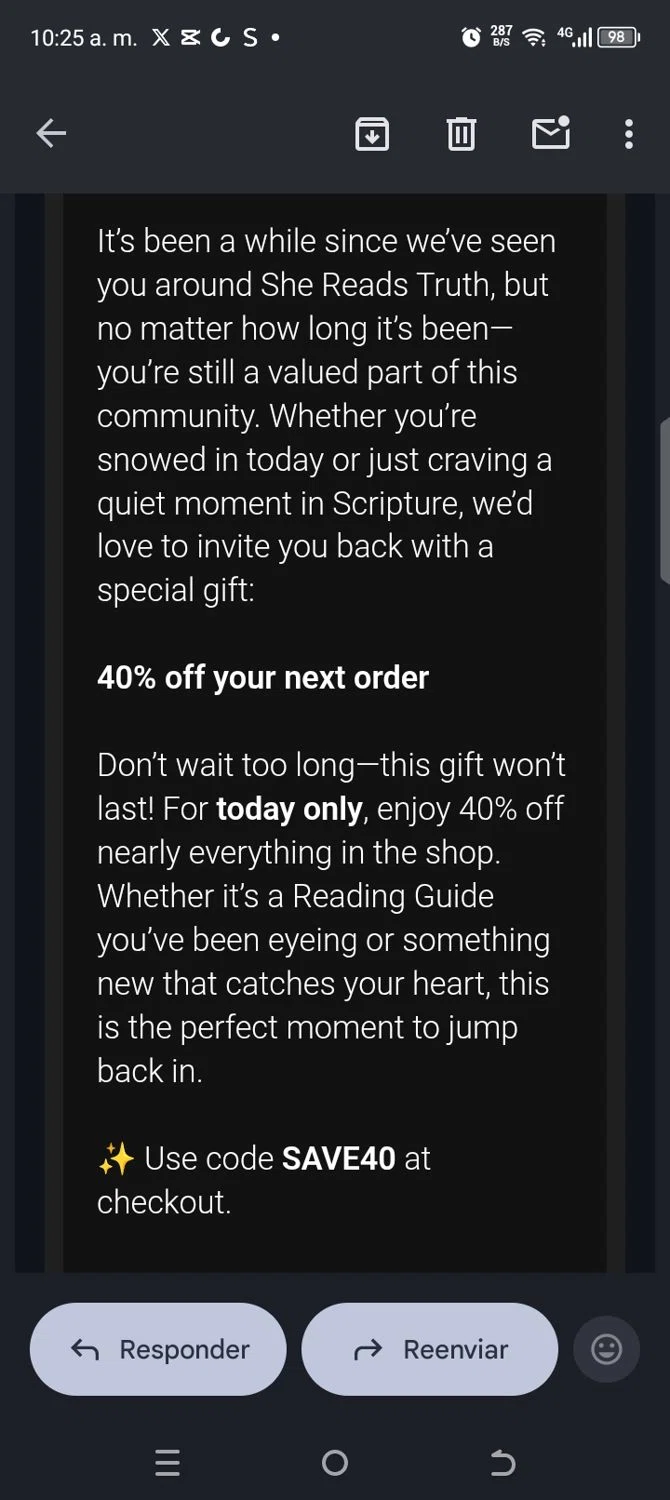Archive this email
The width and height of the screenshot is (670, 1500).
372,134
